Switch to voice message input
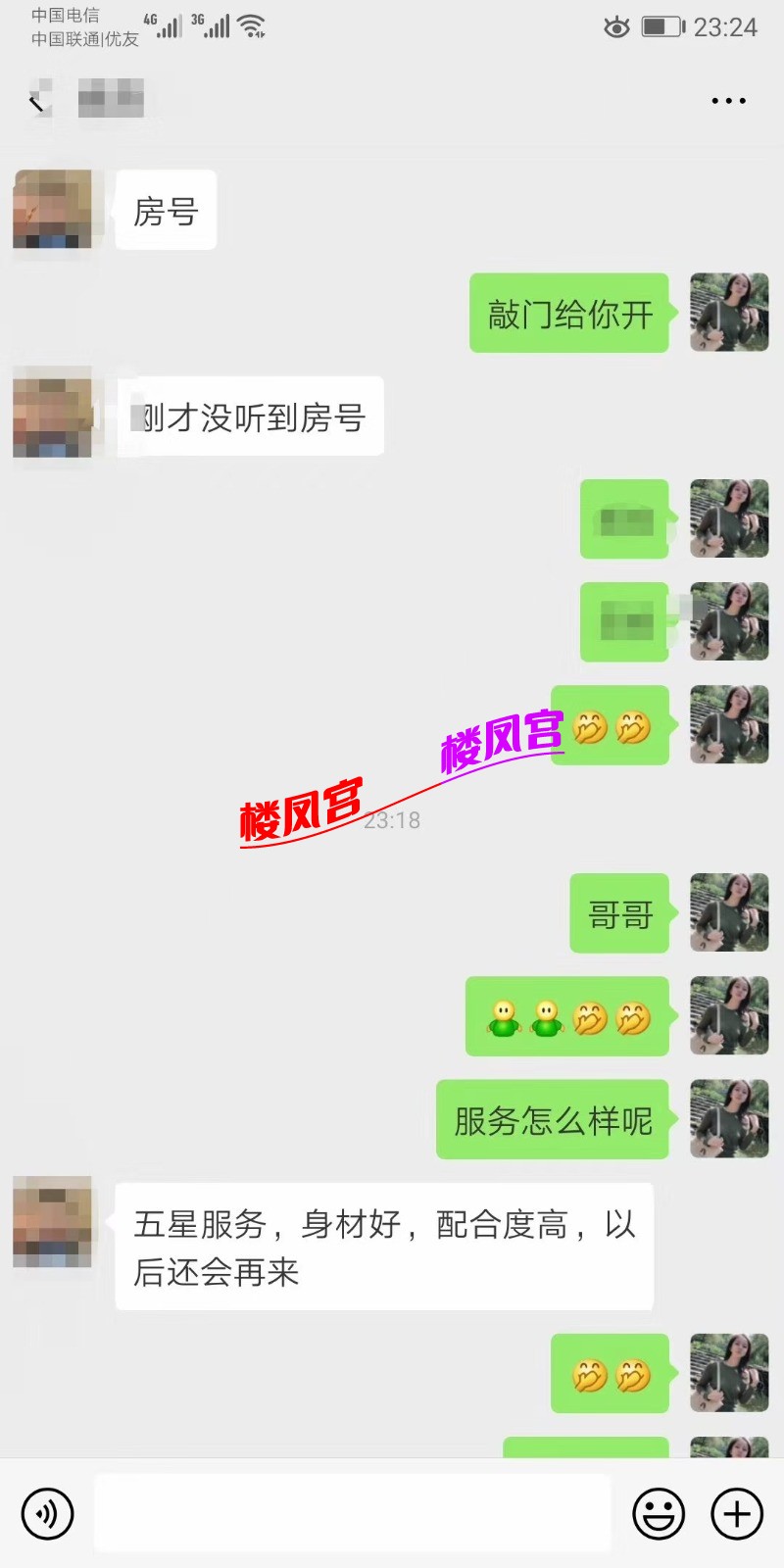The height and width of the screenshot is (1568, 784). (x=47, y=1514)
